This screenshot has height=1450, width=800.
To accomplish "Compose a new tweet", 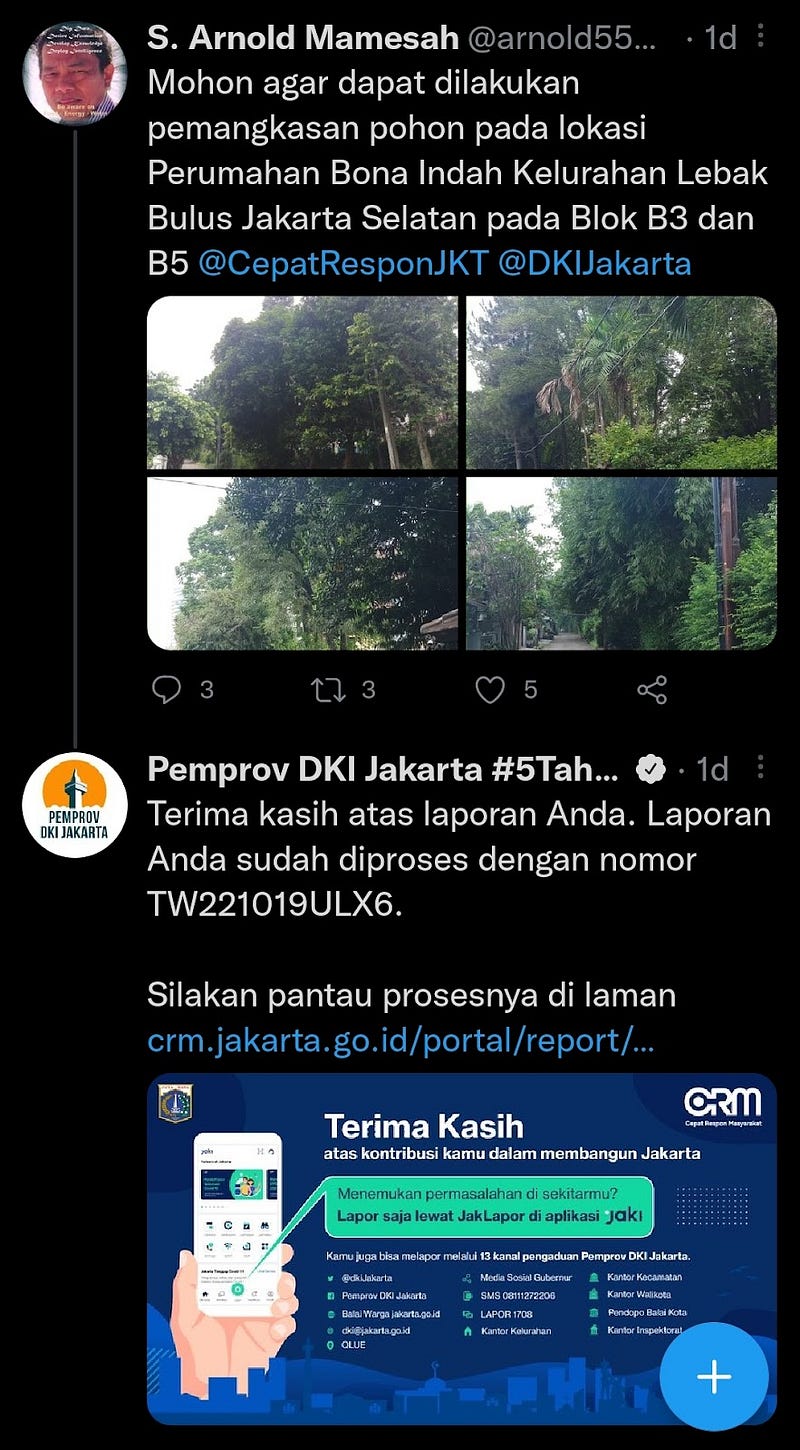I will click(x=714, y=1377).
